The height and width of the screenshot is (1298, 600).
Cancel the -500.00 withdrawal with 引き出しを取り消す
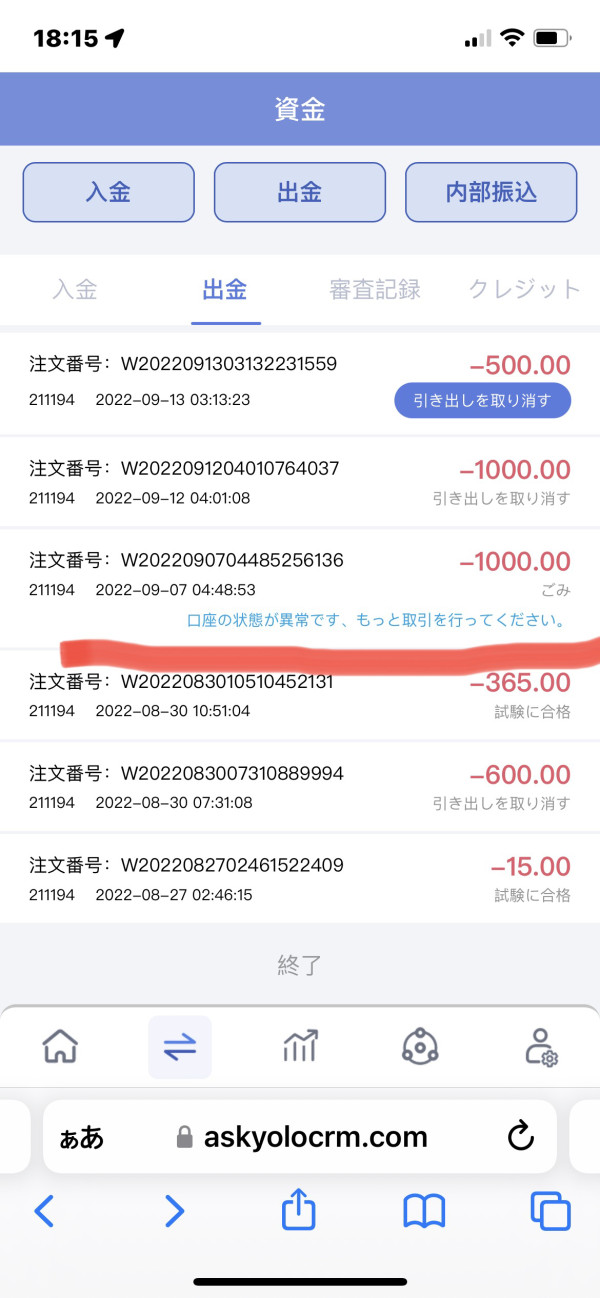pos(483,400)
